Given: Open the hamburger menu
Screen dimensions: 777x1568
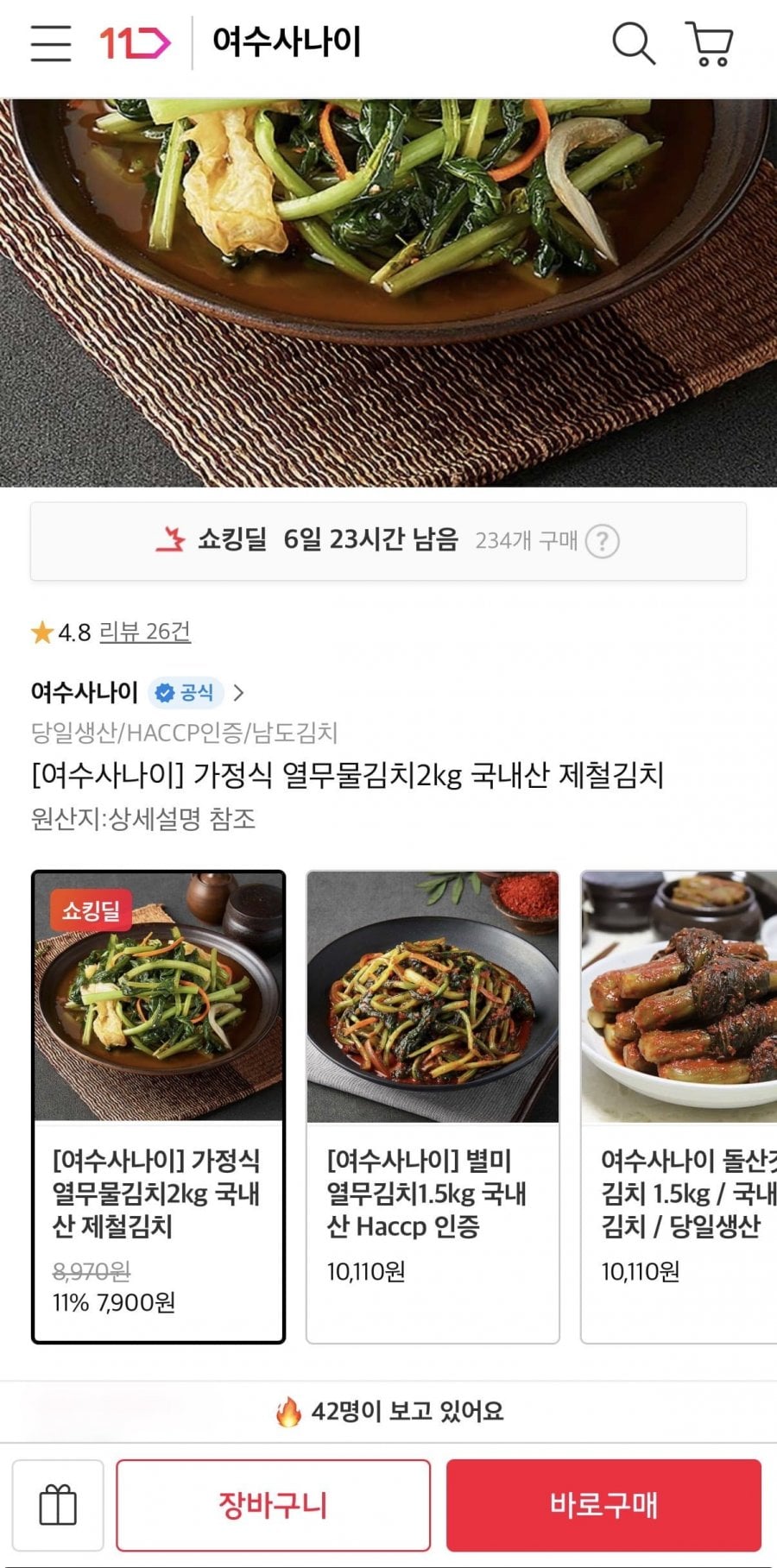Looking at the screenshot, I should pos(50,43).
